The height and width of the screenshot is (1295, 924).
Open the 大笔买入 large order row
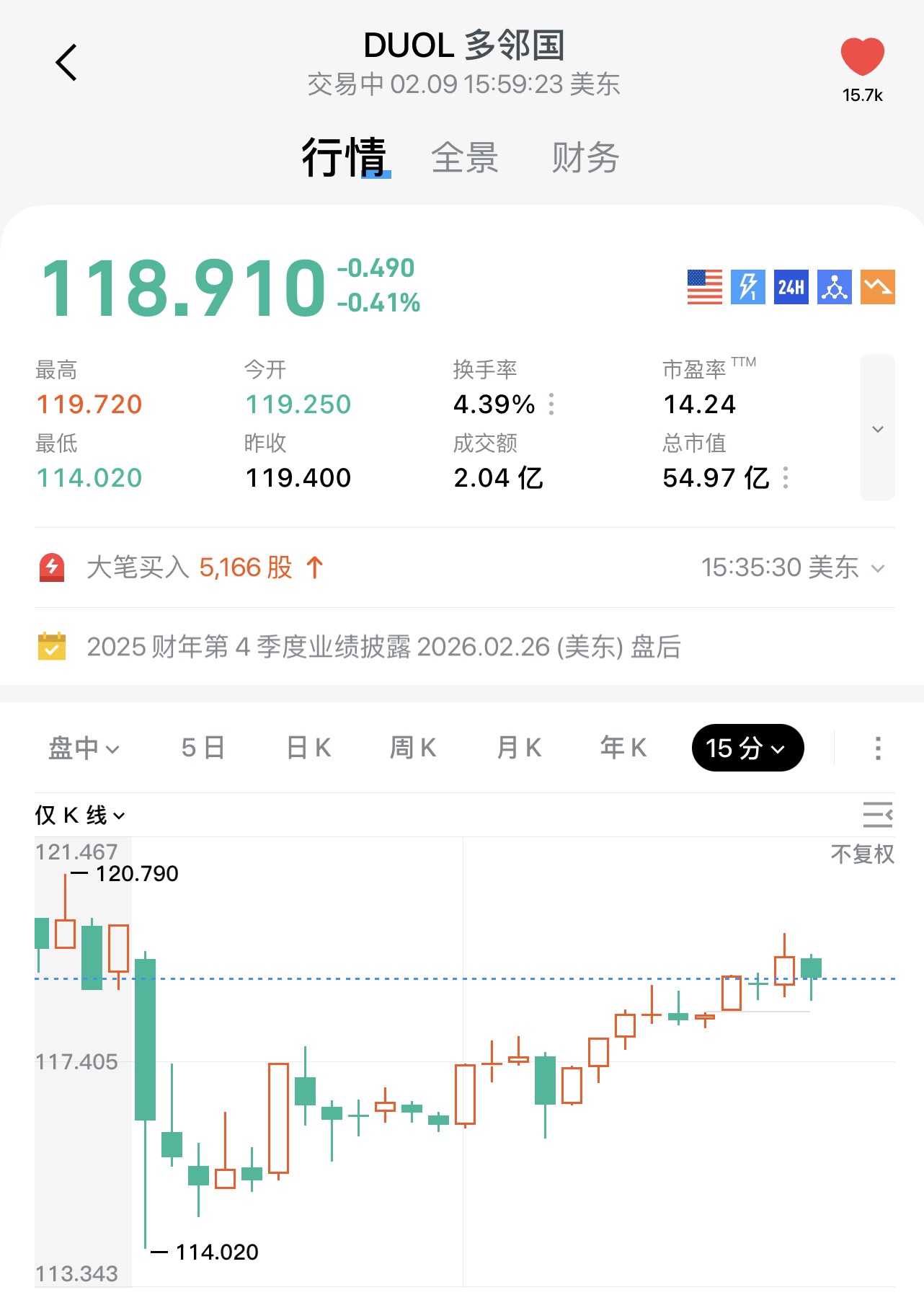tap(461, 567)
